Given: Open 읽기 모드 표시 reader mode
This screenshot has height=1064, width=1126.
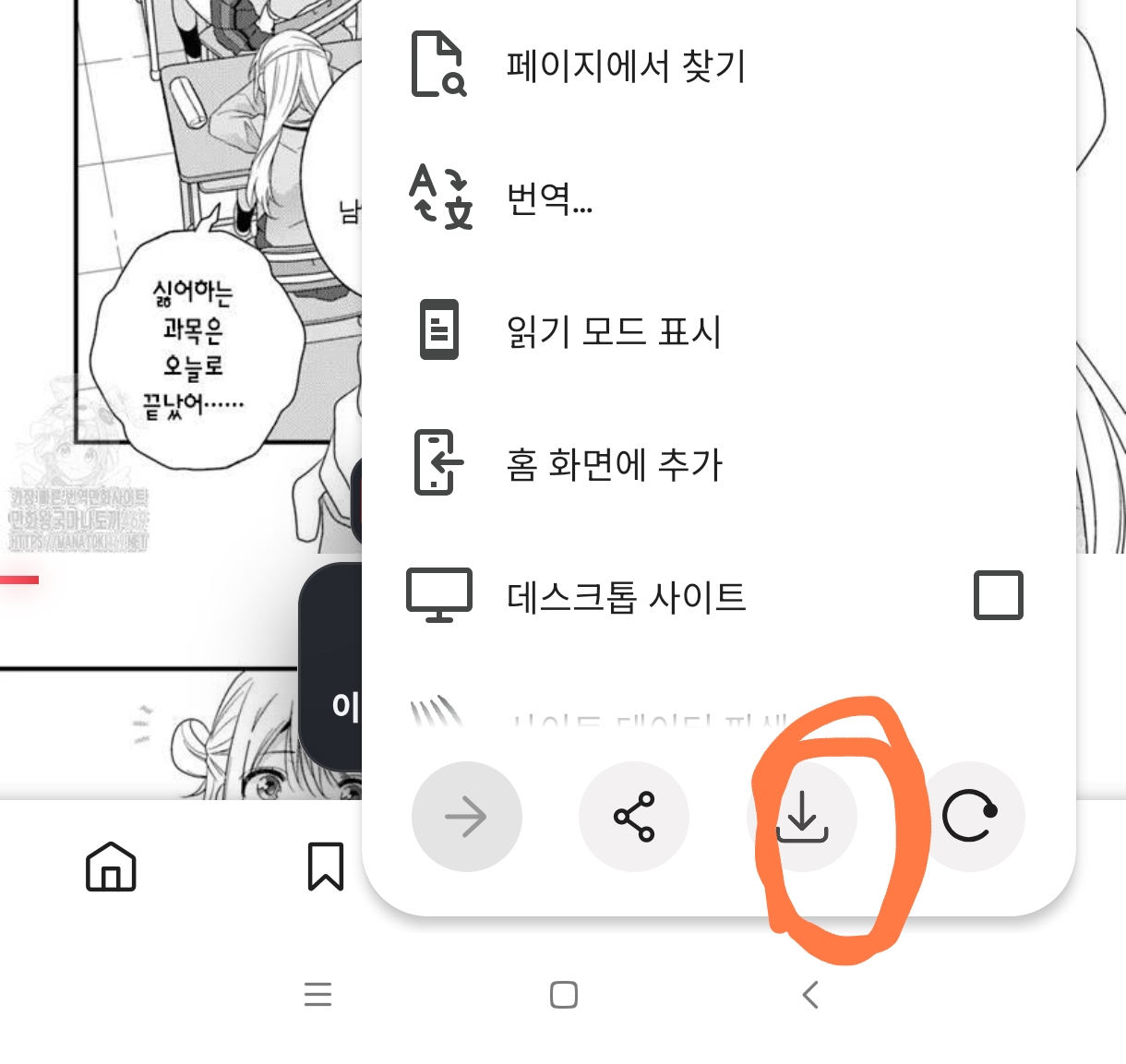Looking at the screenshot, I should pyautogui.click(x=719, y=329).
